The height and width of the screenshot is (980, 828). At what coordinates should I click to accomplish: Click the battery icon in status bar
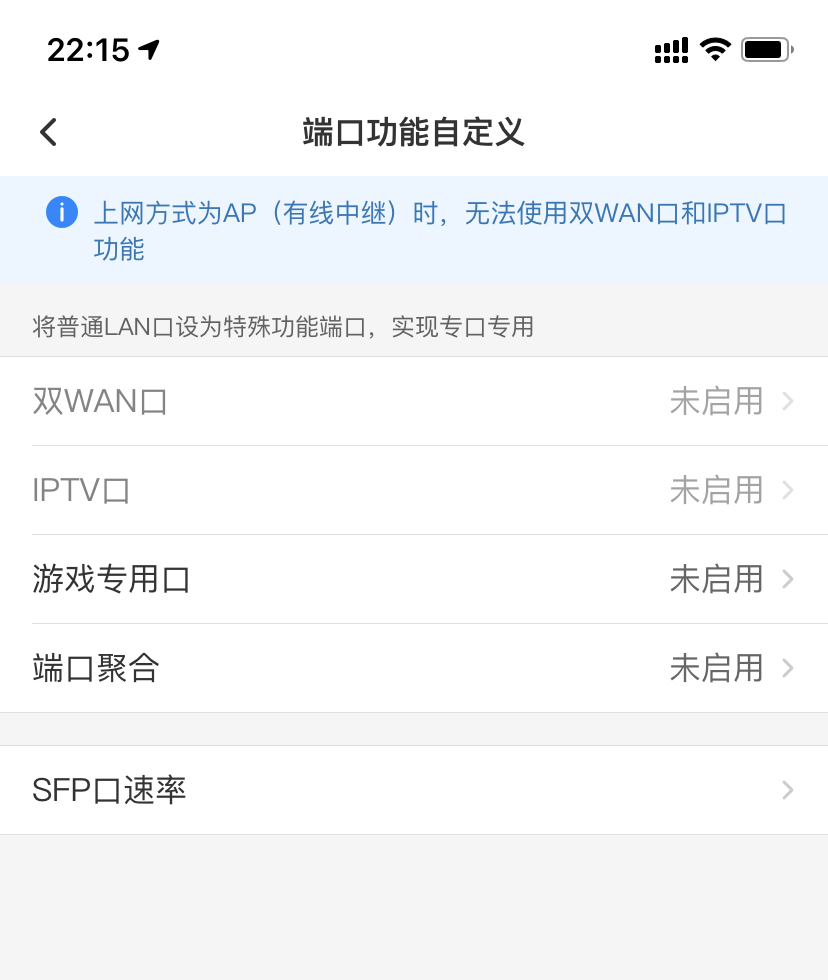click(765, 49)
